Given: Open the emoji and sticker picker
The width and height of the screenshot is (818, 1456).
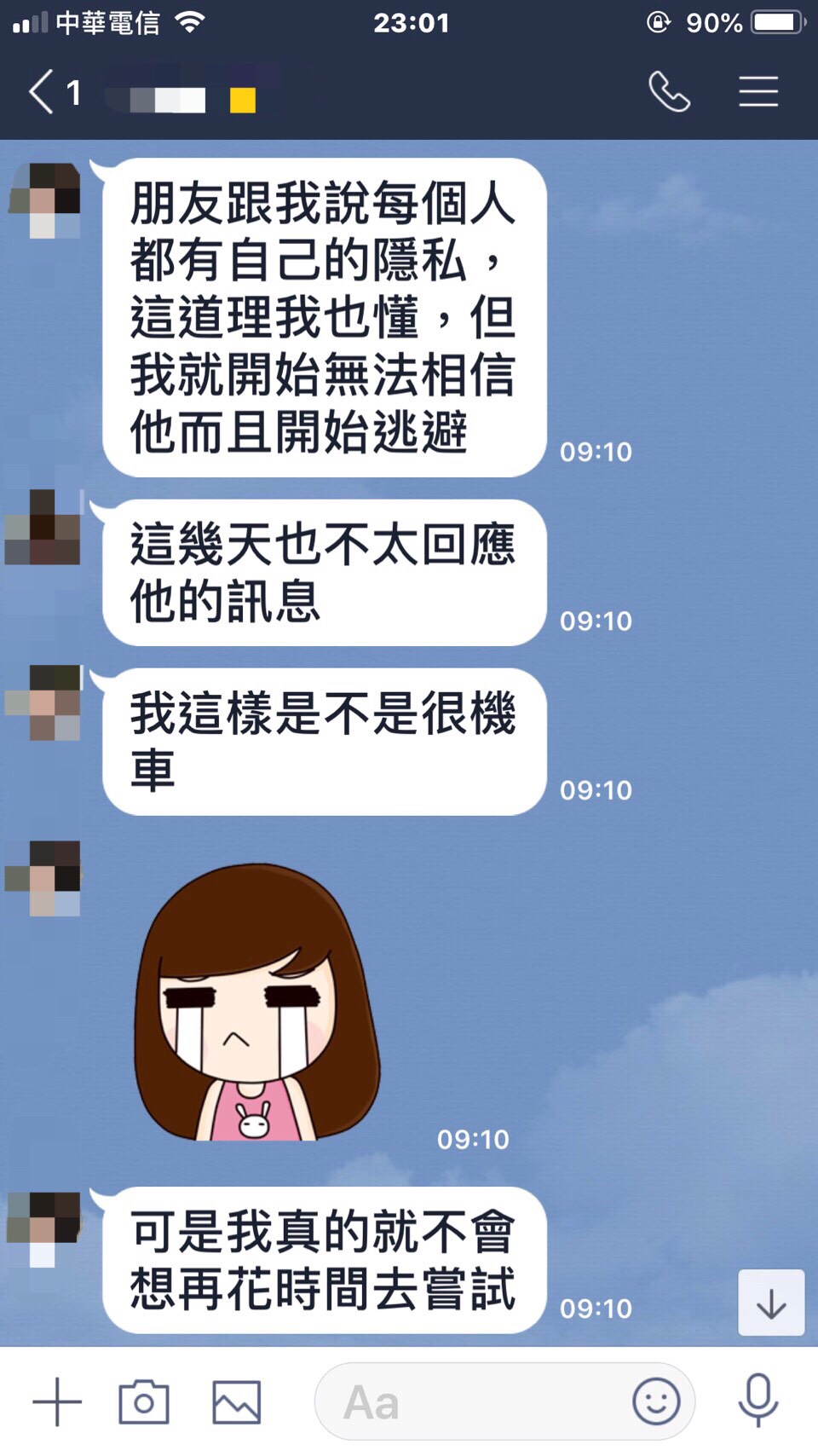Looking at the screenshot, I should tap(656, 1401).
